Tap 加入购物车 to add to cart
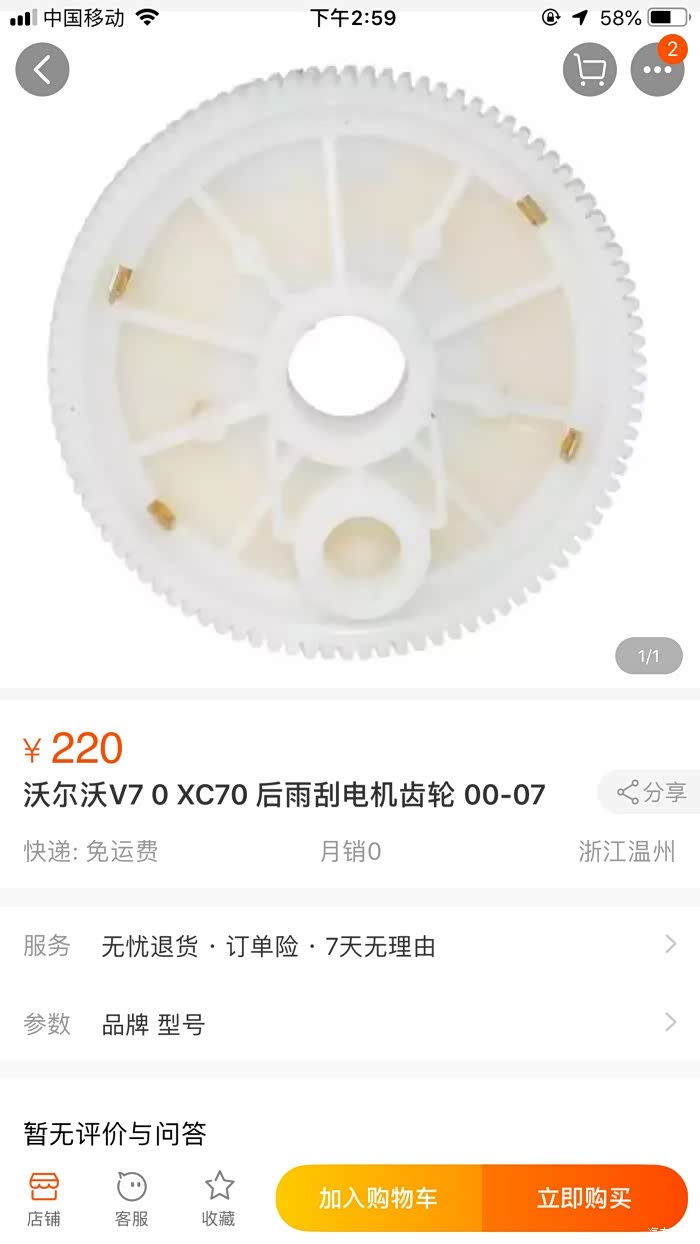The height and width of the screenshot is (1244, 700). (379, 1198)
